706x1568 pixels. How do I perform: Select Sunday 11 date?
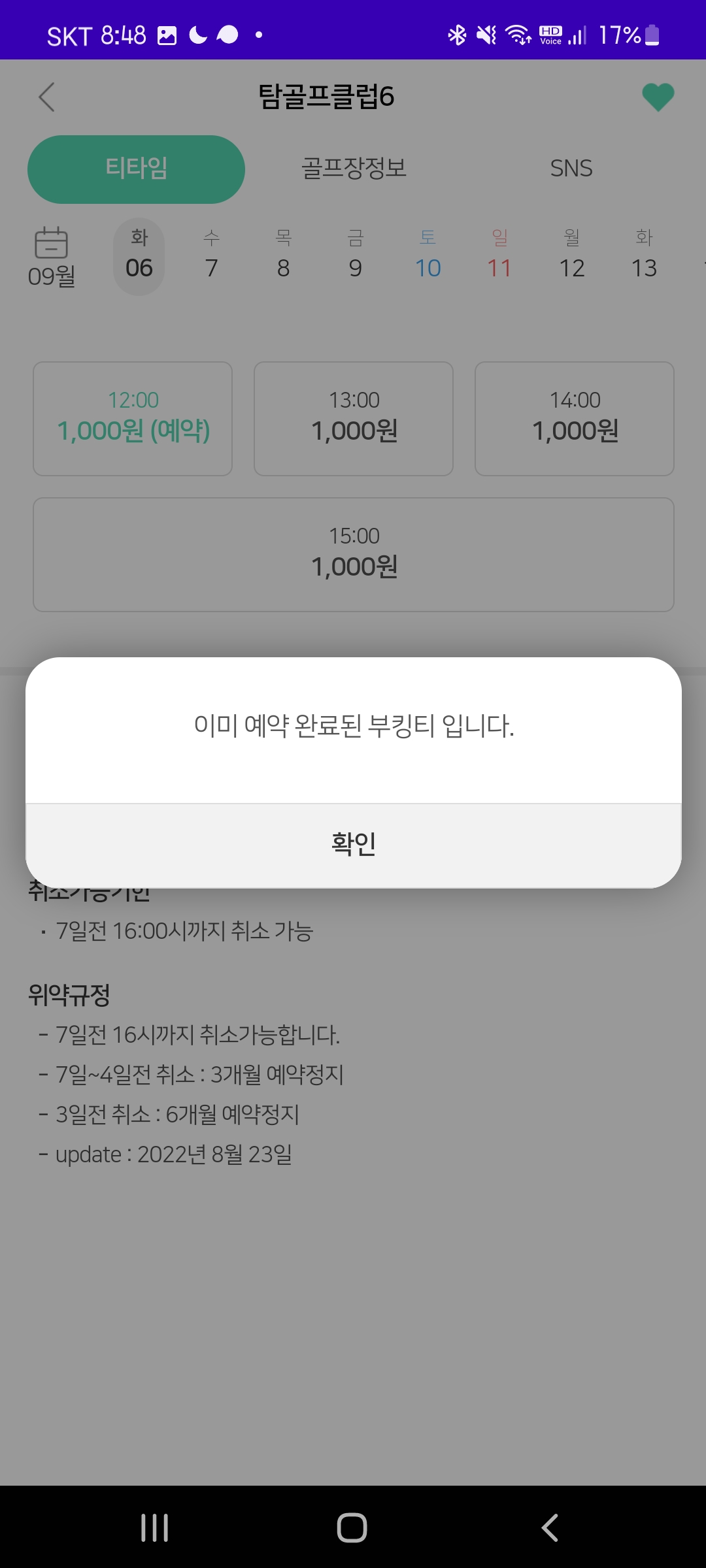point(499,256)
